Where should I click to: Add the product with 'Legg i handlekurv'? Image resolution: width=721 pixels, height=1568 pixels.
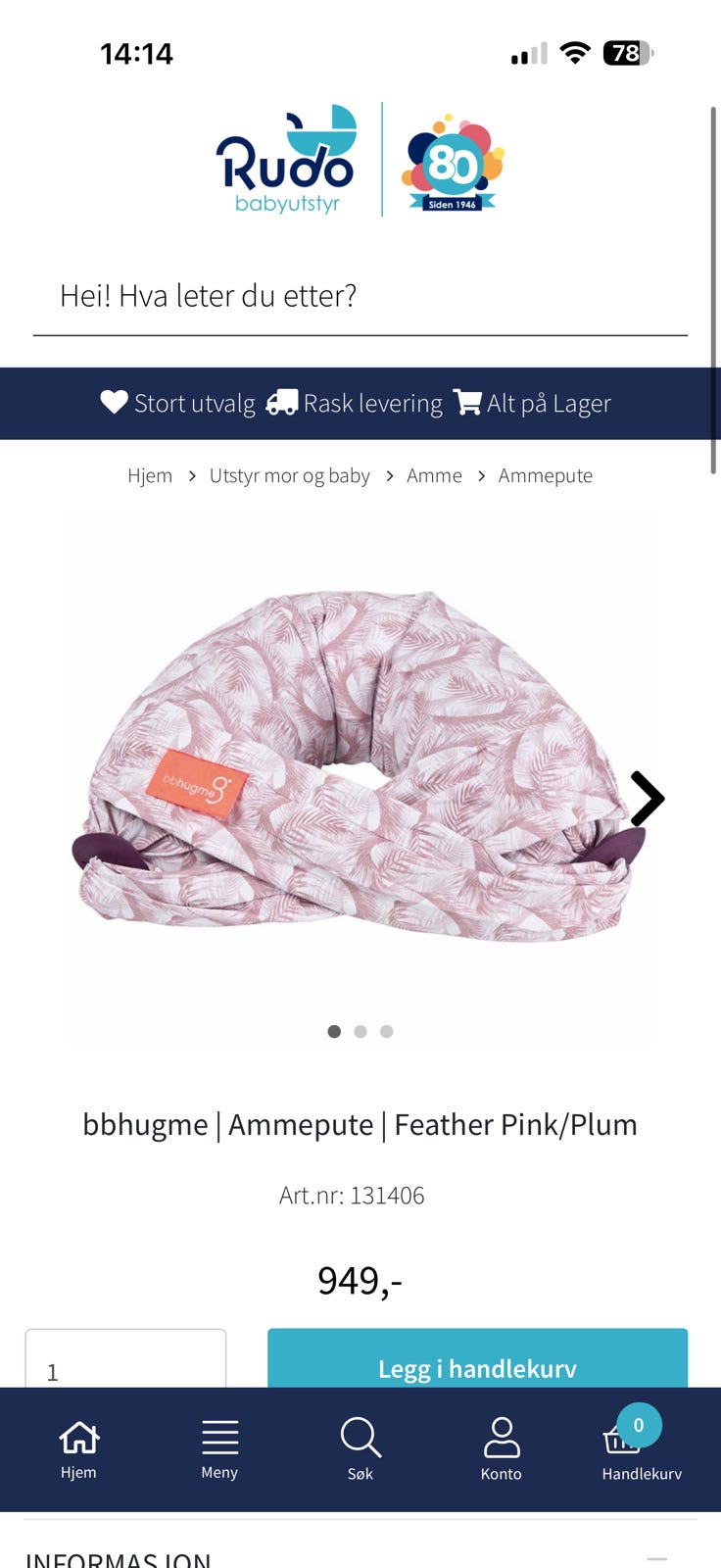(x=477, y=1359)
